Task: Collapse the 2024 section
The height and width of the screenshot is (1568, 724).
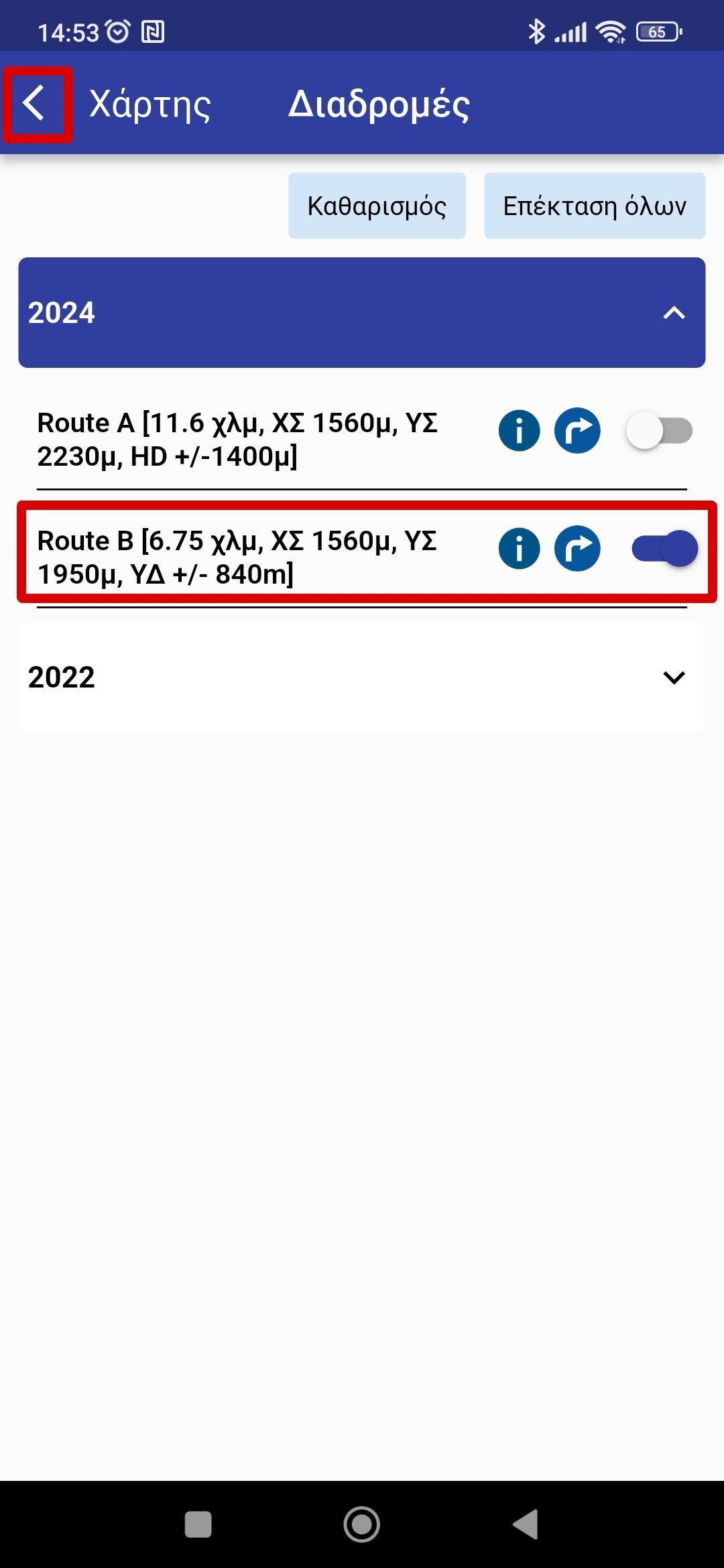Action: tap(673, 313)
